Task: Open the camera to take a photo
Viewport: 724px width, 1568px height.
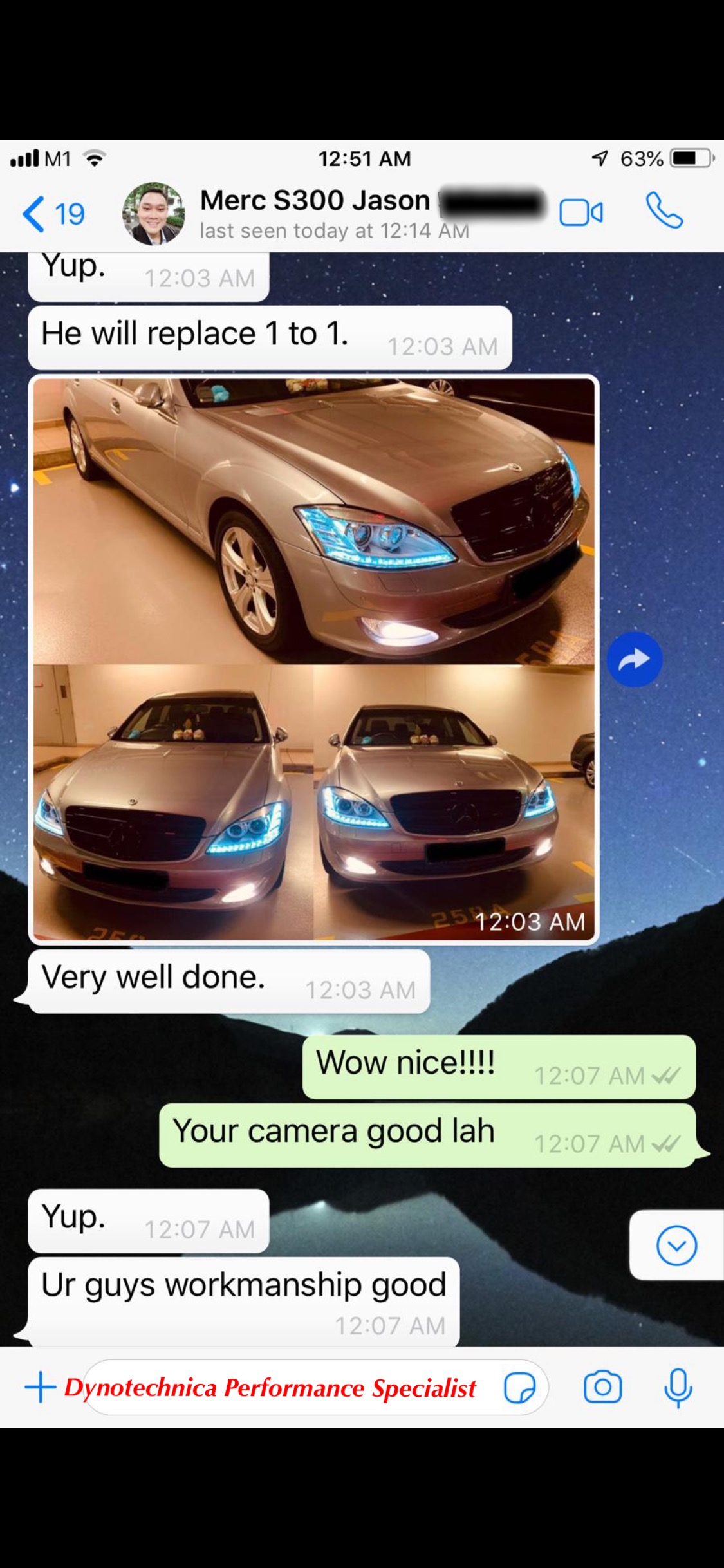Action: tap(603, 1387)
